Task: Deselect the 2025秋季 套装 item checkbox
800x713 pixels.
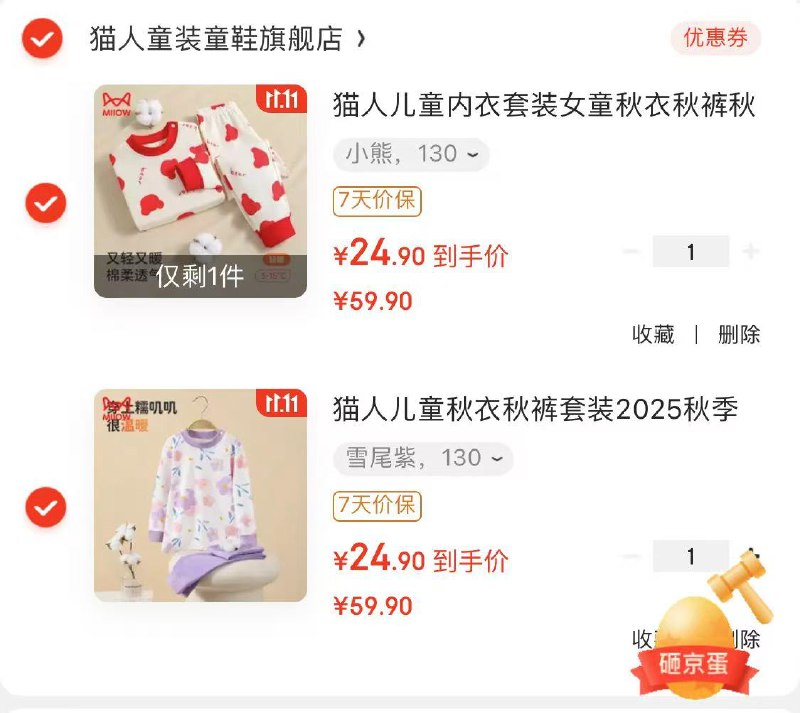Action: click(45, 508)
